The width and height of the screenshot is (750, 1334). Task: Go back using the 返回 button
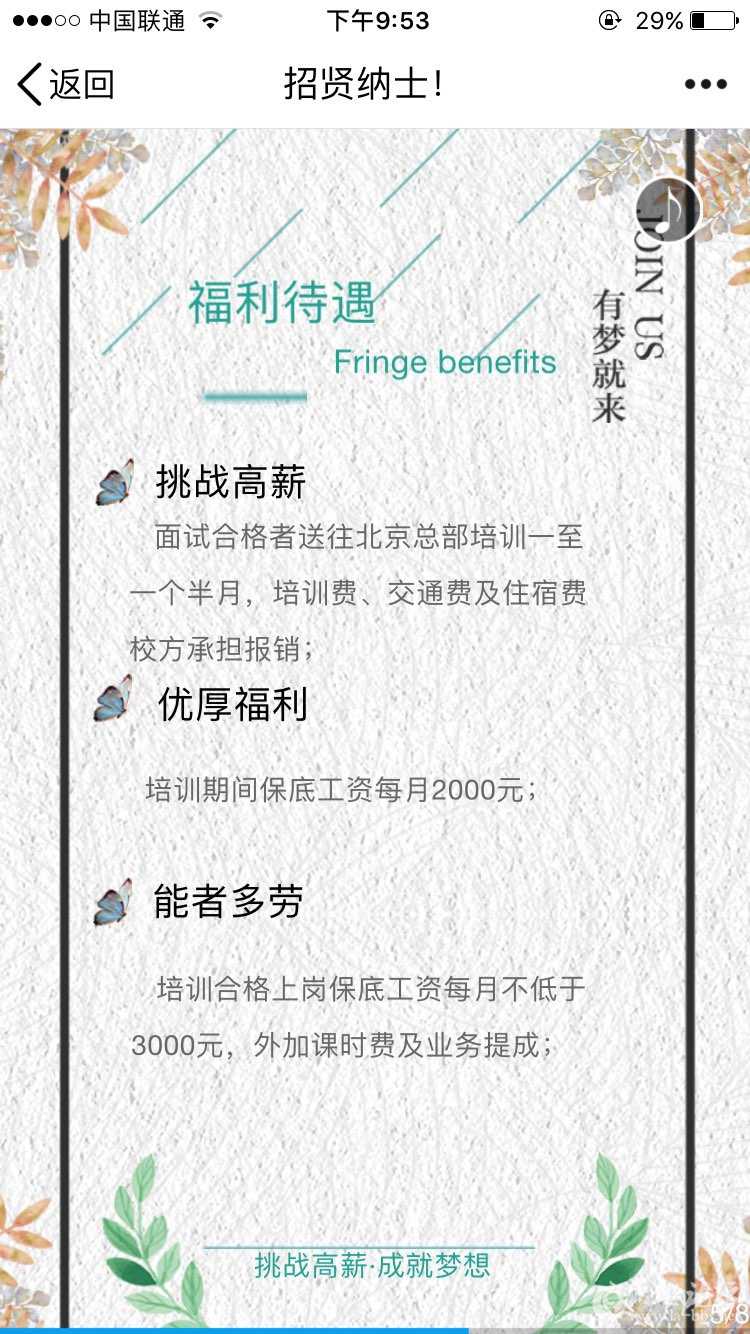65,85
